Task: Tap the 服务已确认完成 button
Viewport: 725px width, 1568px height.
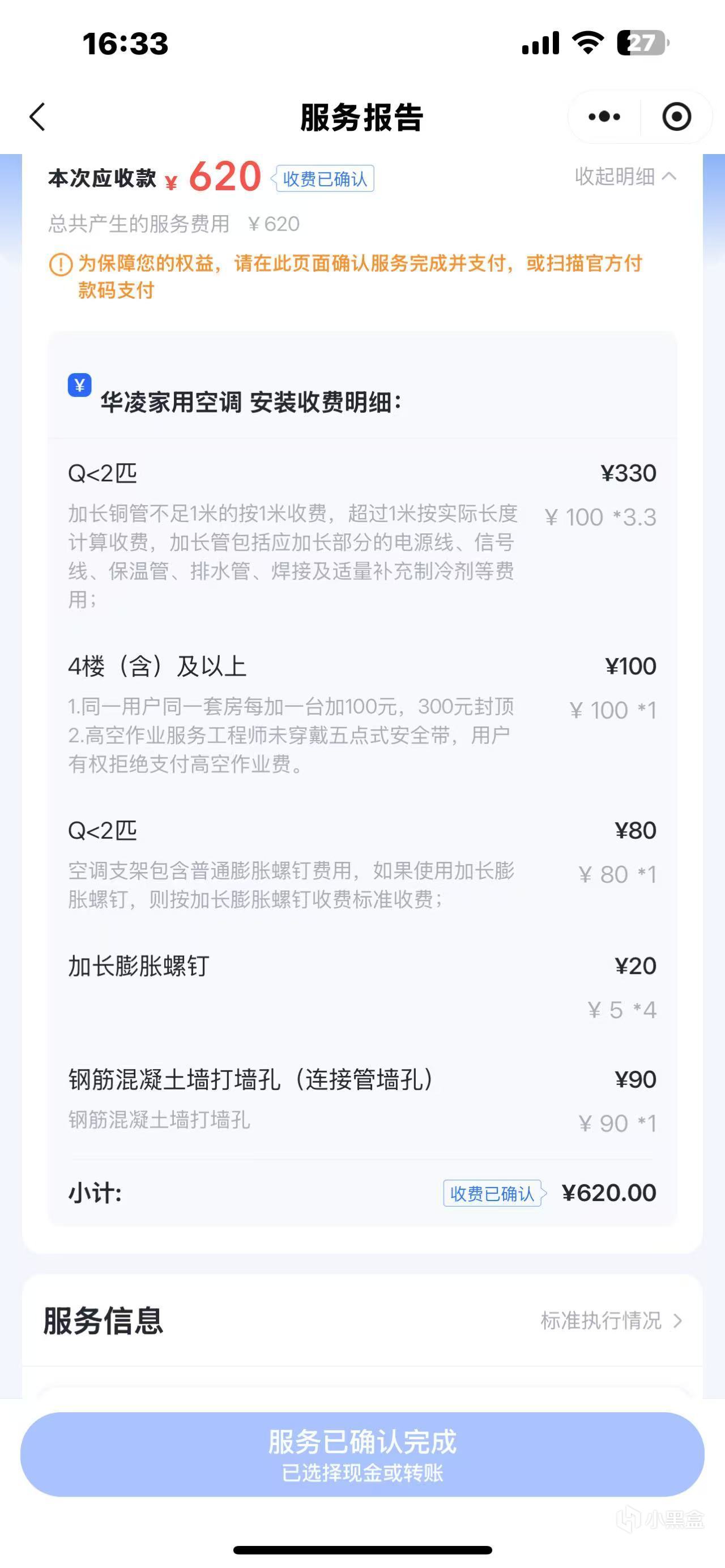Action: [x=362, y=1454]
